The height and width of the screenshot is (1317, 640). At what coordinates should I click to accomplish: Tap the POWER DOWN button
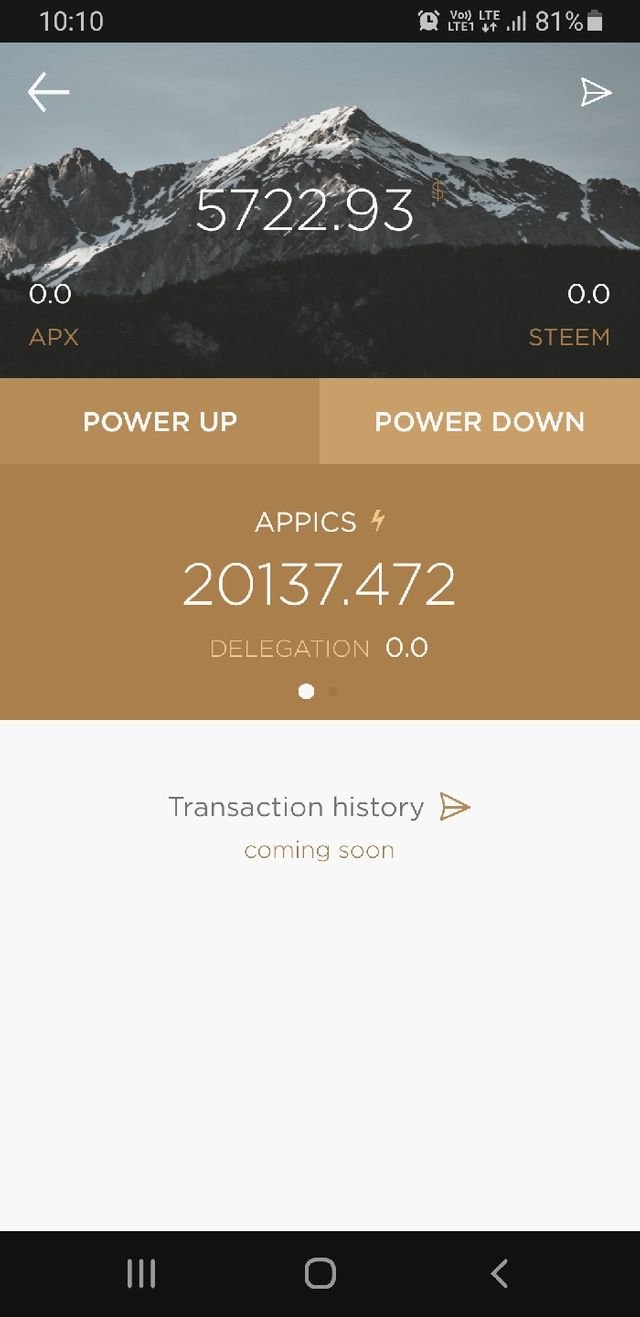(x=480, y=421)
